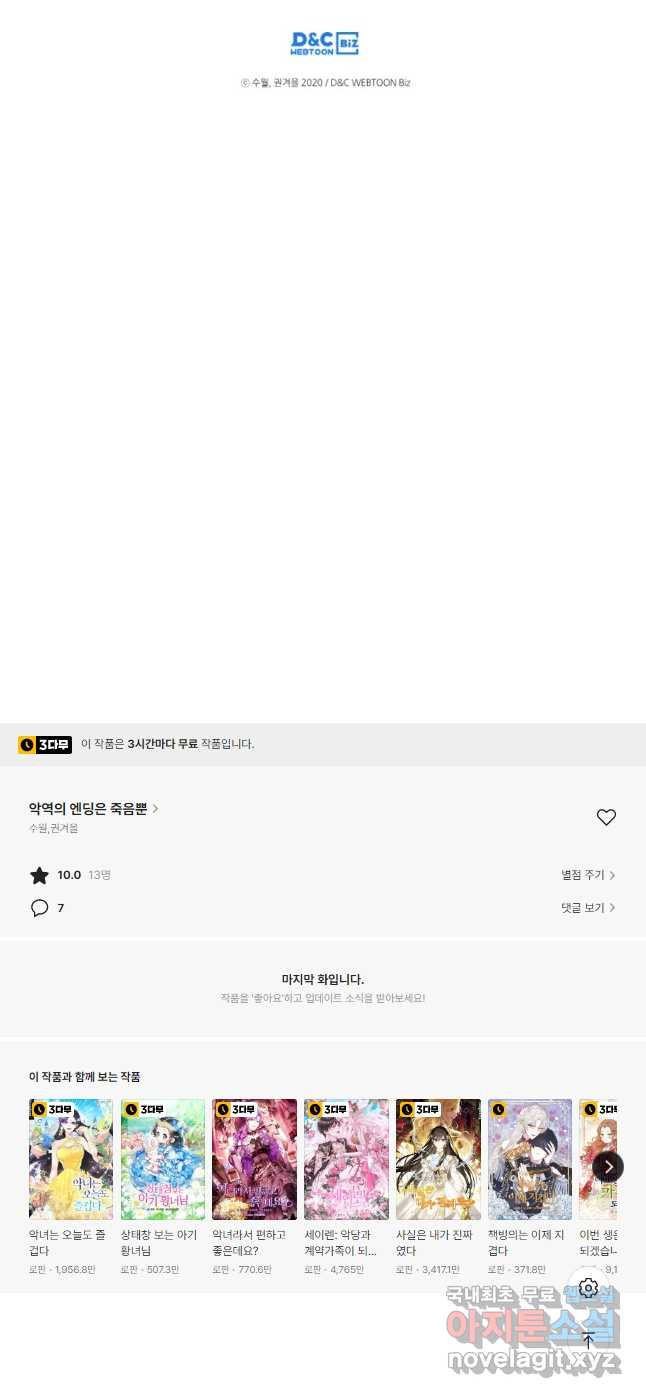Tap 별점 주기 to rate the episode
The width and height of the screenshot is (646, 1398).
[587, 875]
